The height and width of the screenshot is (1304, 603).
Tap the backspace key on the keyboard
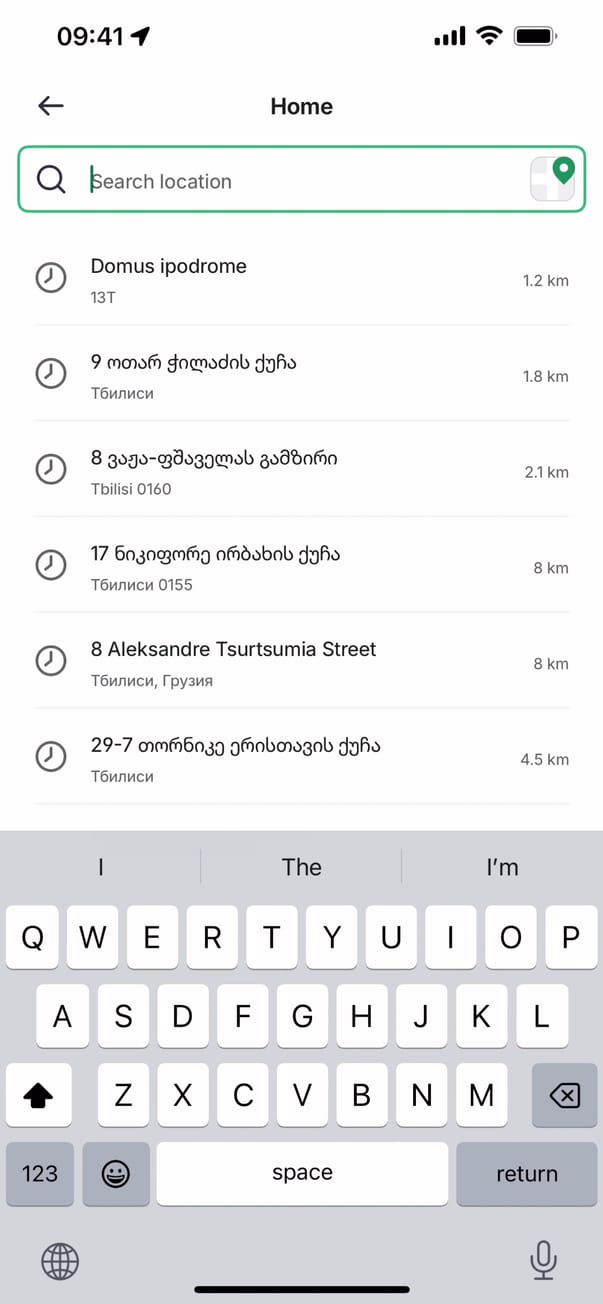click(x=564, y=1097)
